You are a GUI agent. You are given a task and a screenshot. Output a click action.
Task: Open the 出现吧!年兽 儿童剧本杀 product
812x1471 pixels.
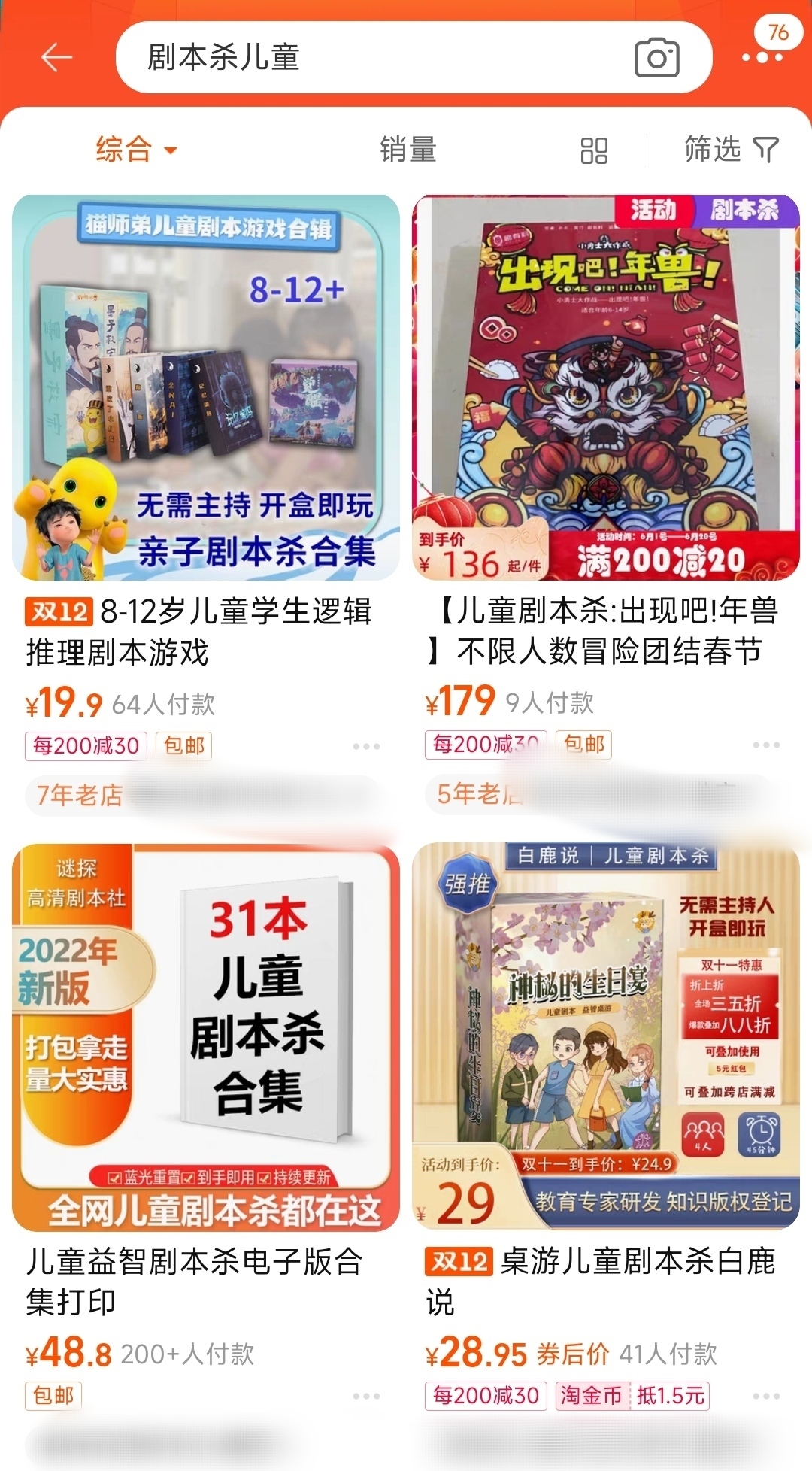point(606,387)
